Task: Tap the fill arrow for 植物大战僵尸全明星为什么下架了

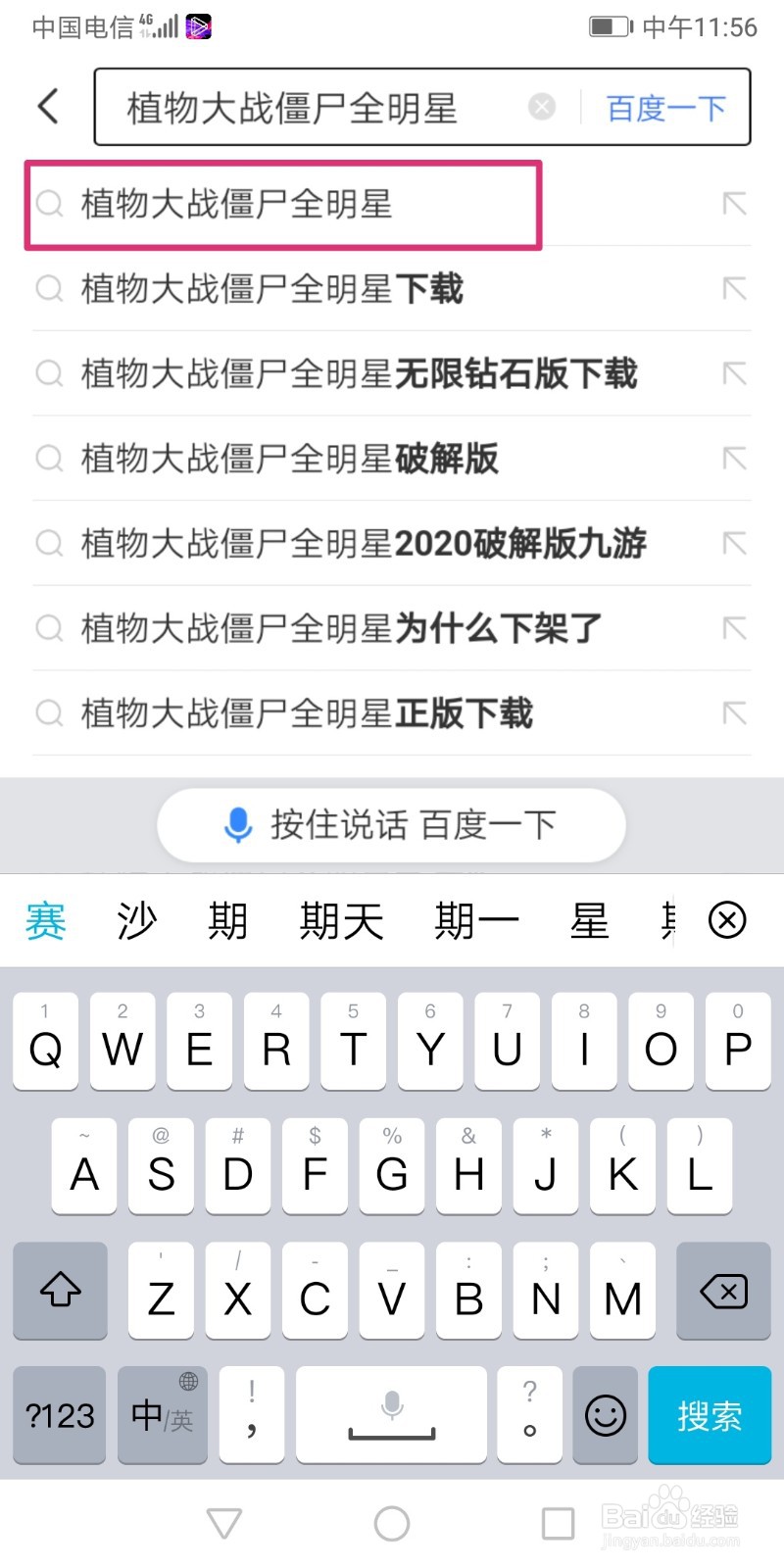Action: pos(734,627)
